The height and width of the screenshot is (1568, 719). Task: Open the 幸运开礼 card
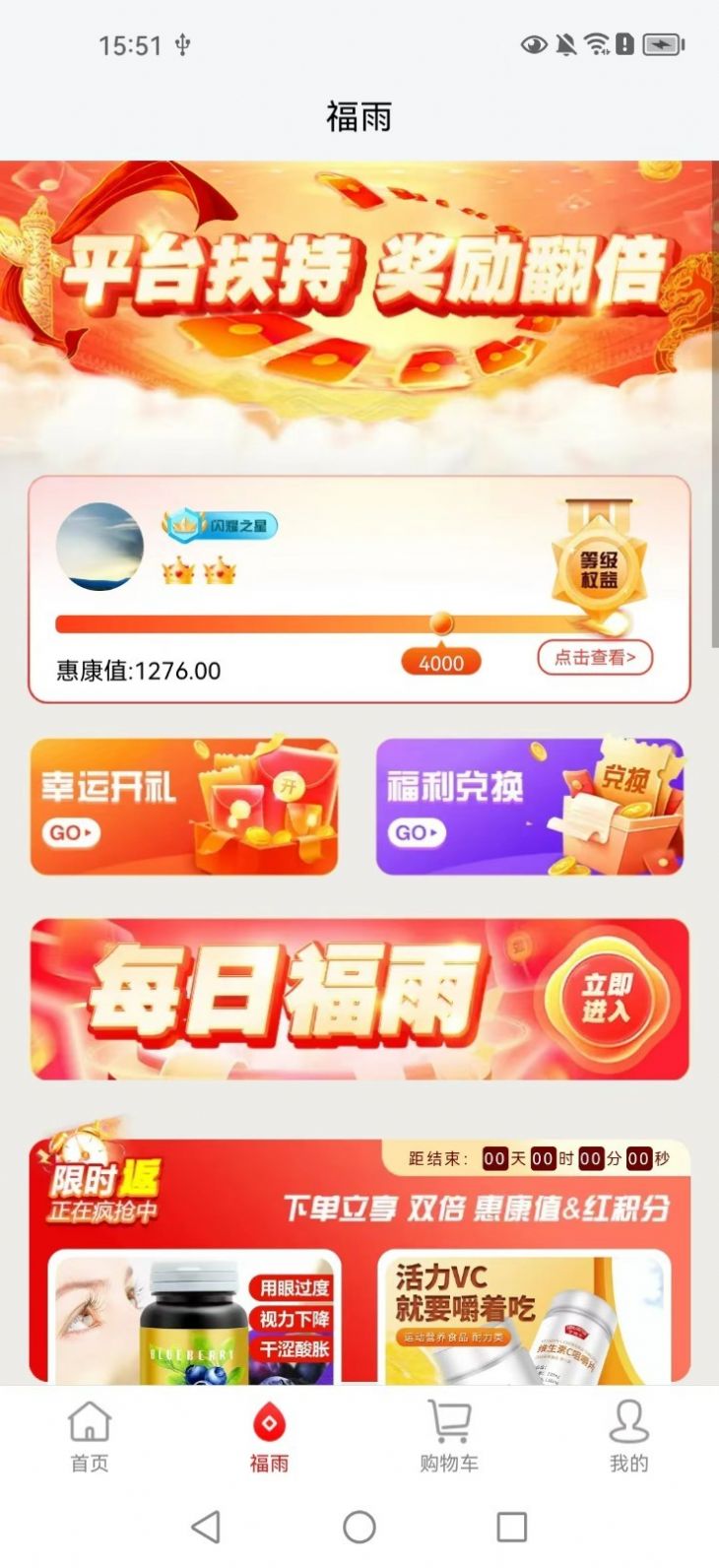[184, 807]
